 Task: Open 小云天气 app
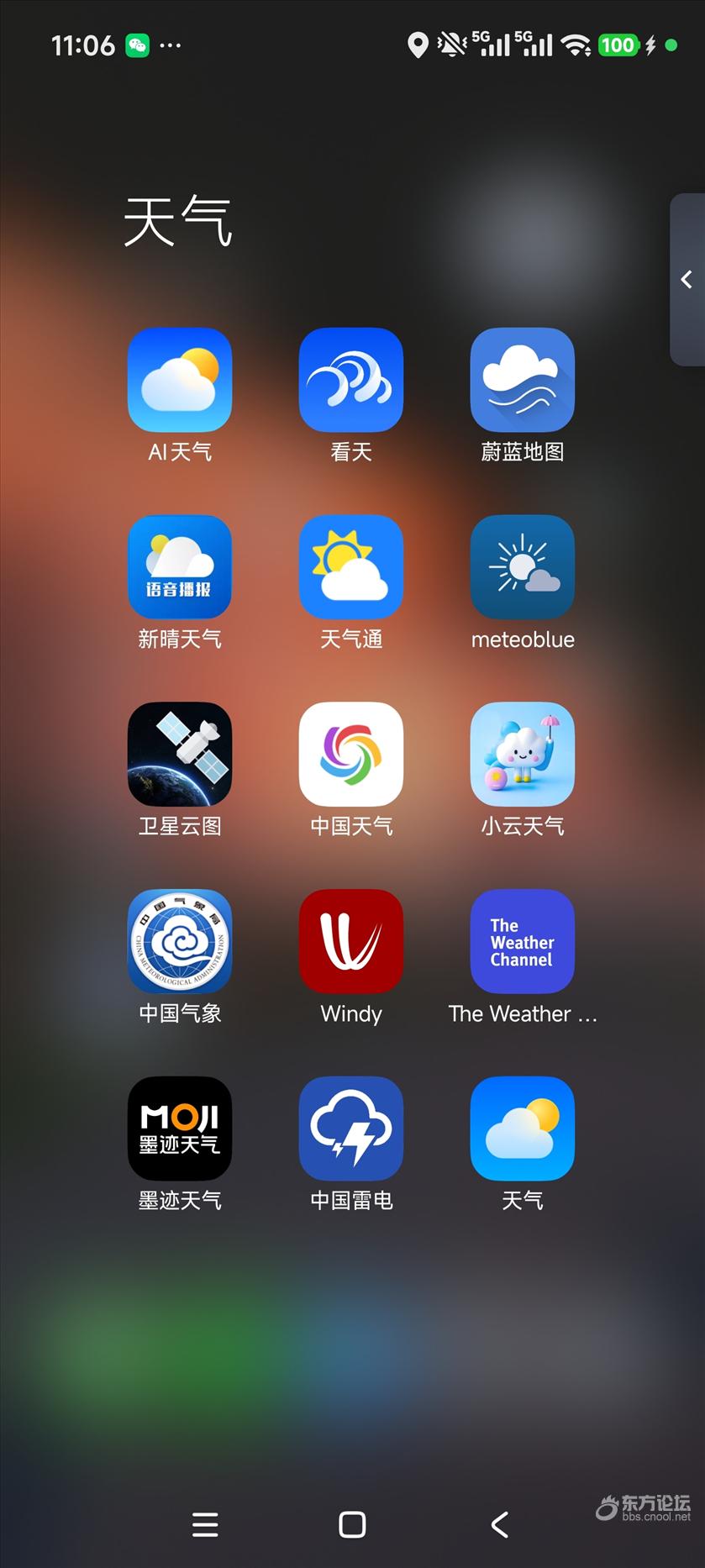click(522, 754)
